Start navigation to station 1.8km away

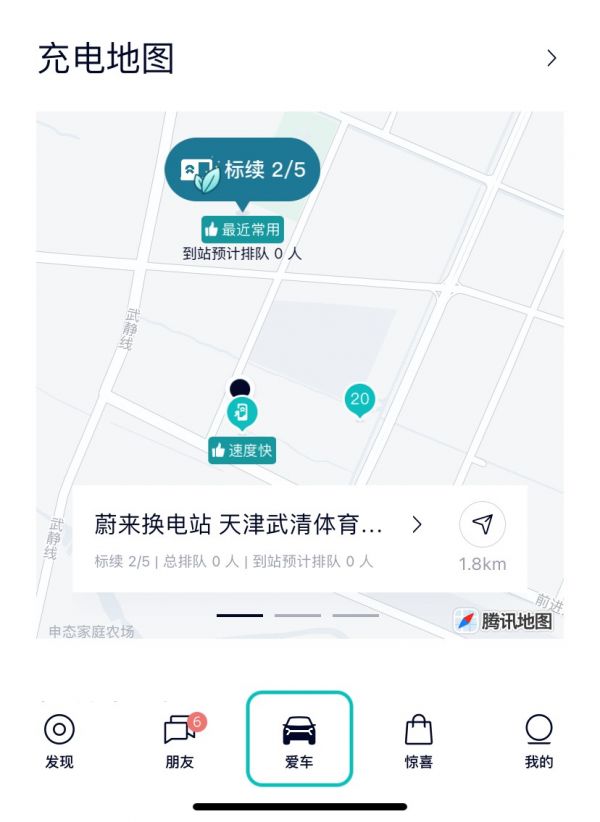click(x=482, y=525)
